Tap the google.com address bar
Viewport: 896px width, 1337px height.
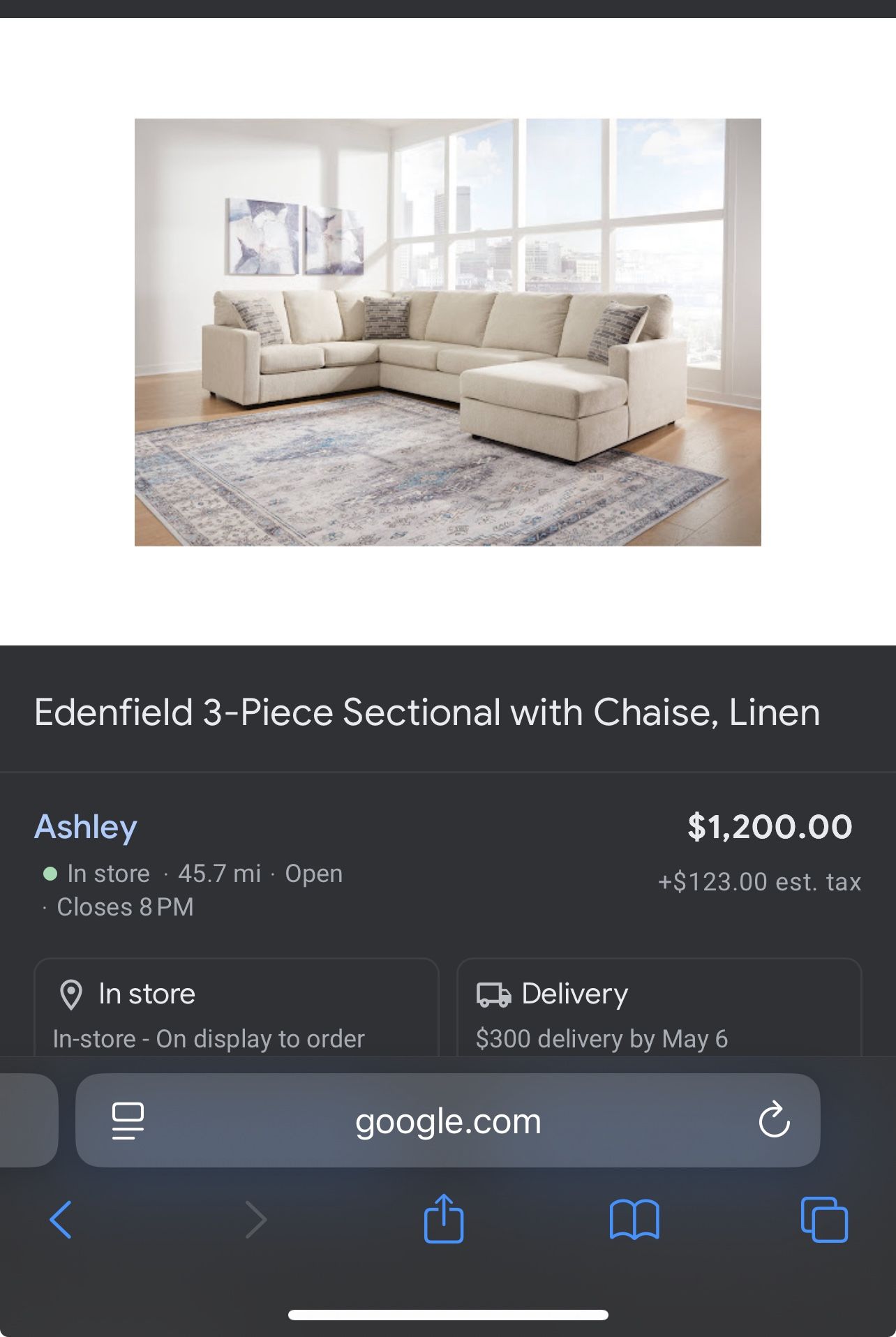[447, 1121]
